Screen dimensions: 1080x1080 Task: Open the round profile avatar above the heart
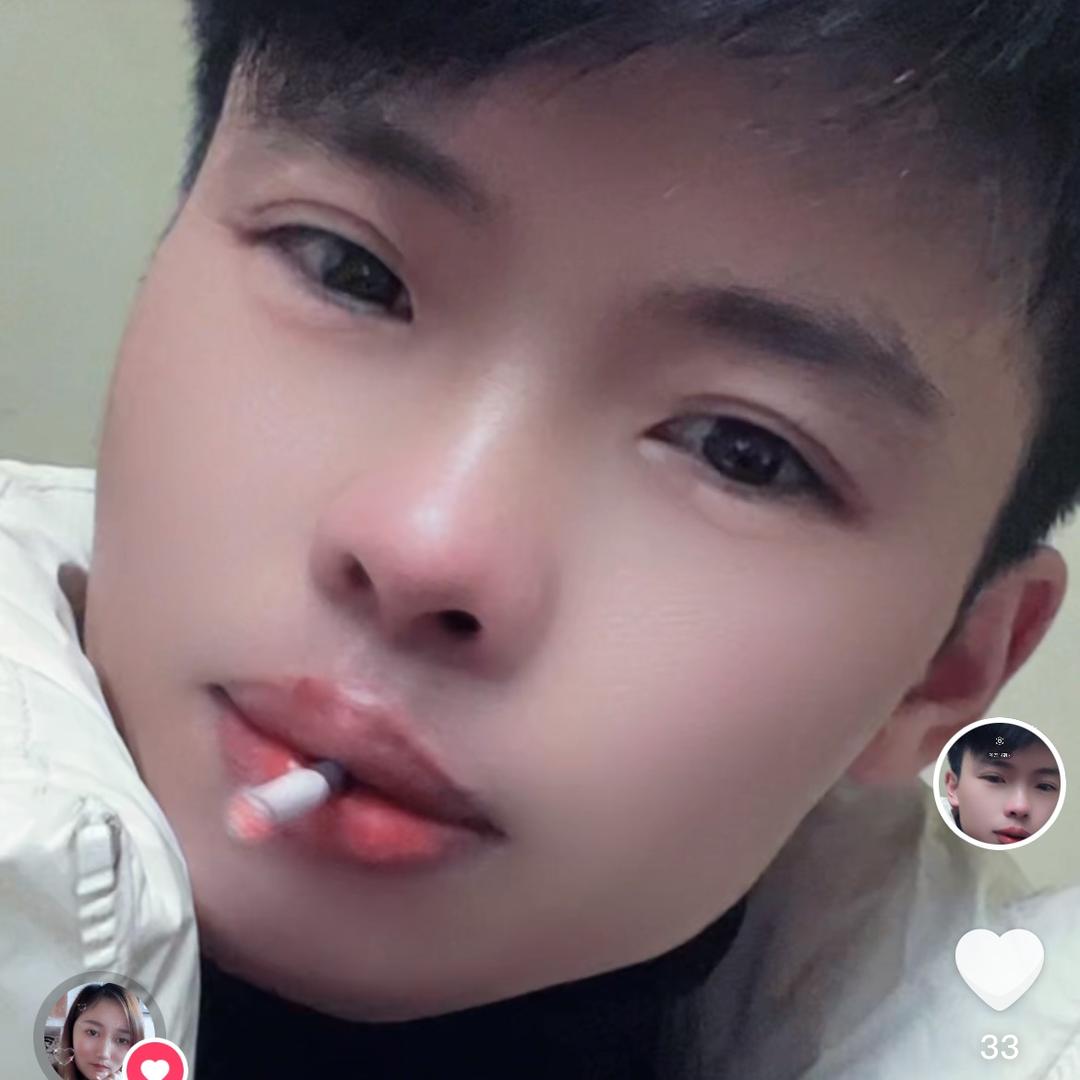999,783
